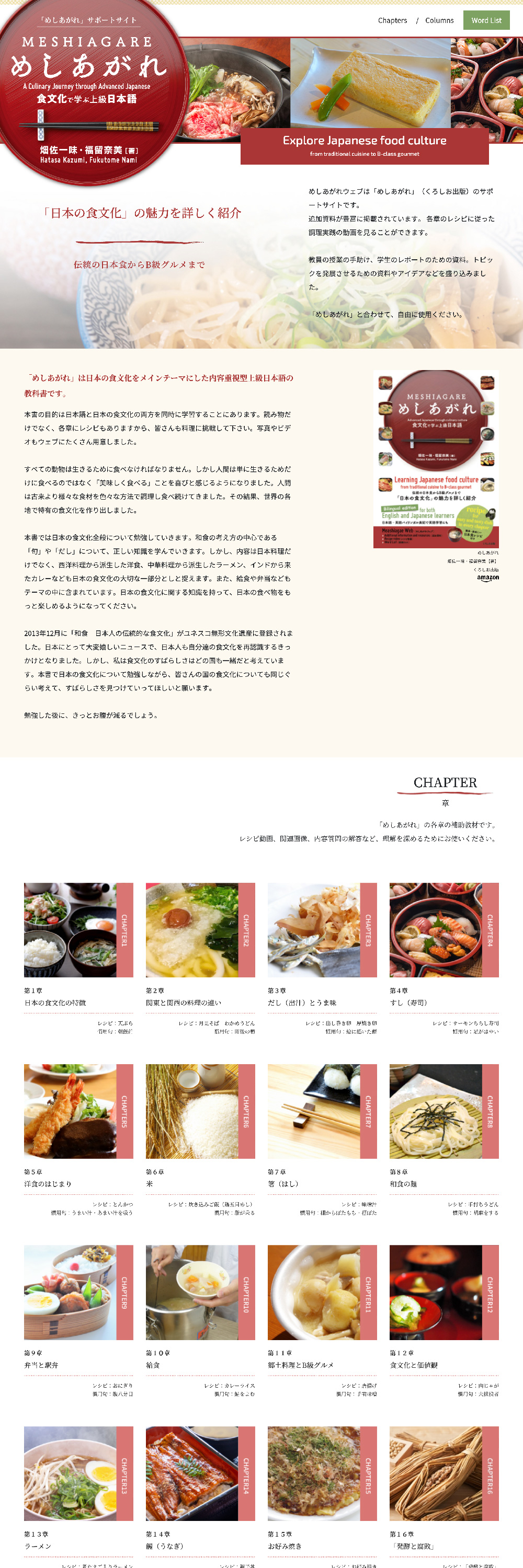Viewport: 523px width, 1568px height.
Task: Select Chapter 10 school lunch card
Action: (x=200, y=1292)
